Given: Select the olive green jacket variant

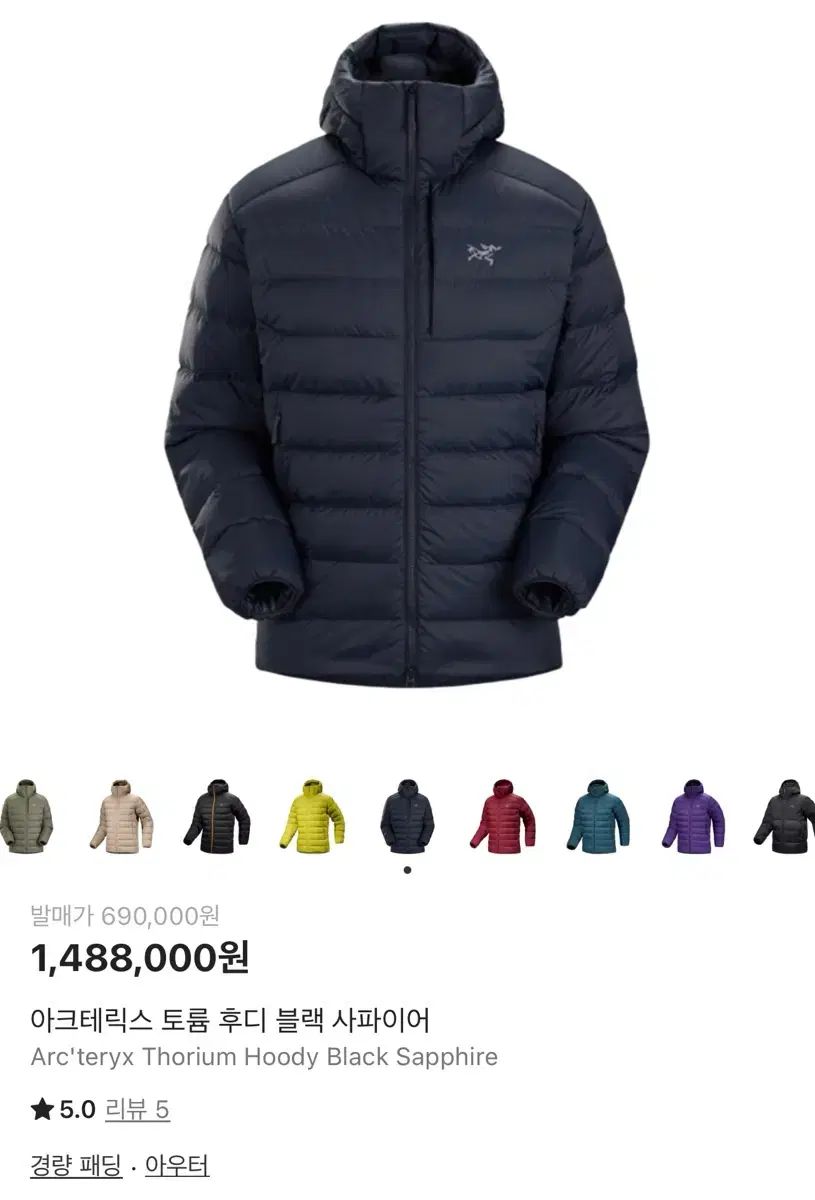Looking at the screenshot, I should (25, 817).
